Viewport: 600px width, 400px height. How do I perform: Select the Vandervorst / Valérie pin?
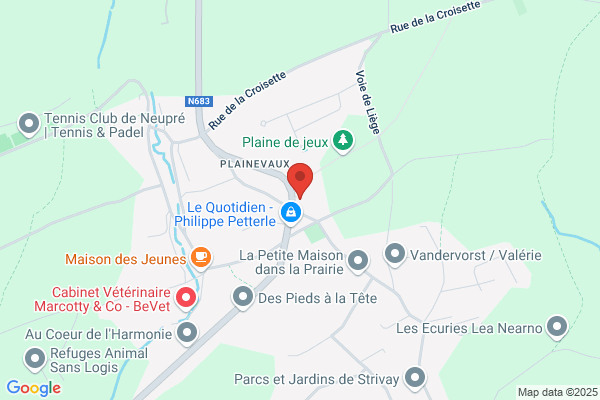[x=395, y=255]
